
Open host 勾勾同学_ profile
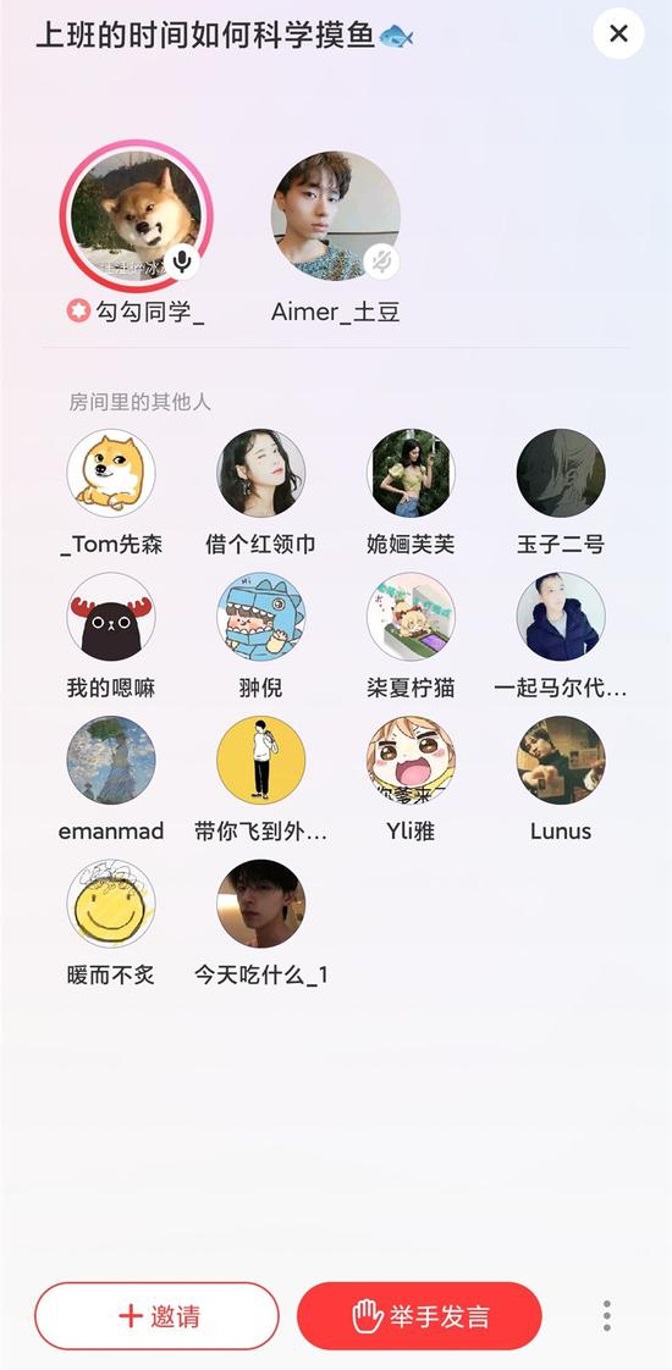tap(136, 216)
